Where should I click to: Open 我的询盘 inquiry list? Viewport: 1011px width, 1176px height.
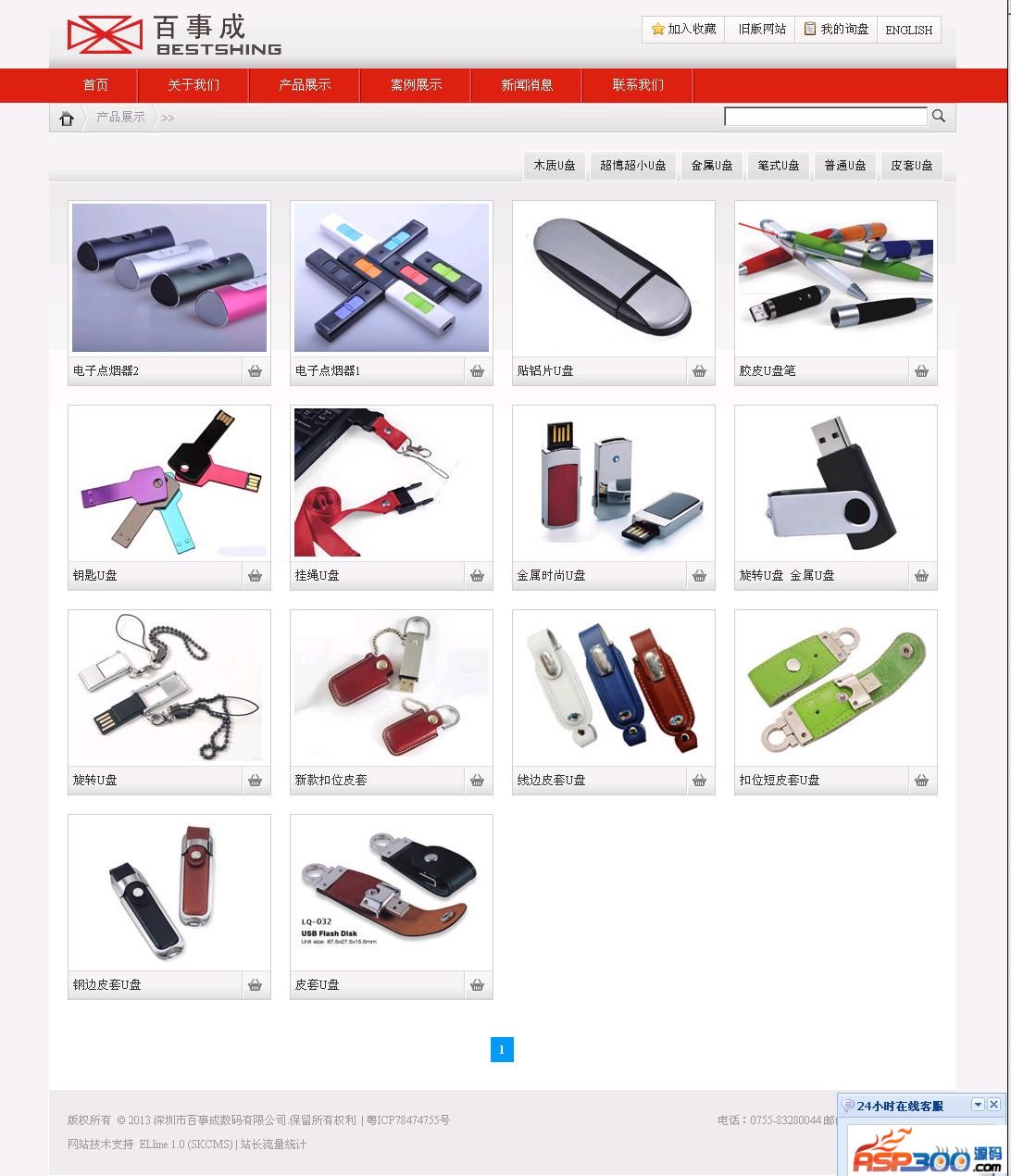(x=836, y=30)
